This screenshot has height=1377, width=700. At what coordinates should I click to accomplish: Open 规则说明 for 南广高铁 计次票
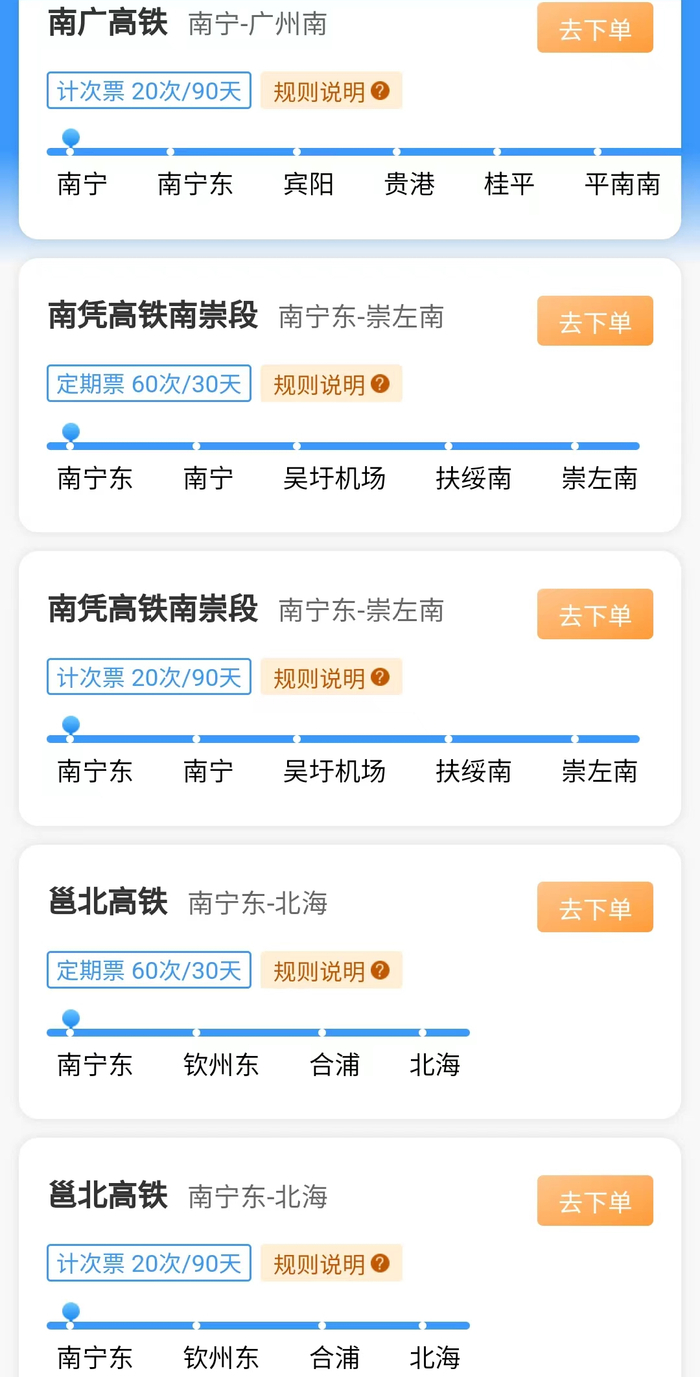[331, 91]
